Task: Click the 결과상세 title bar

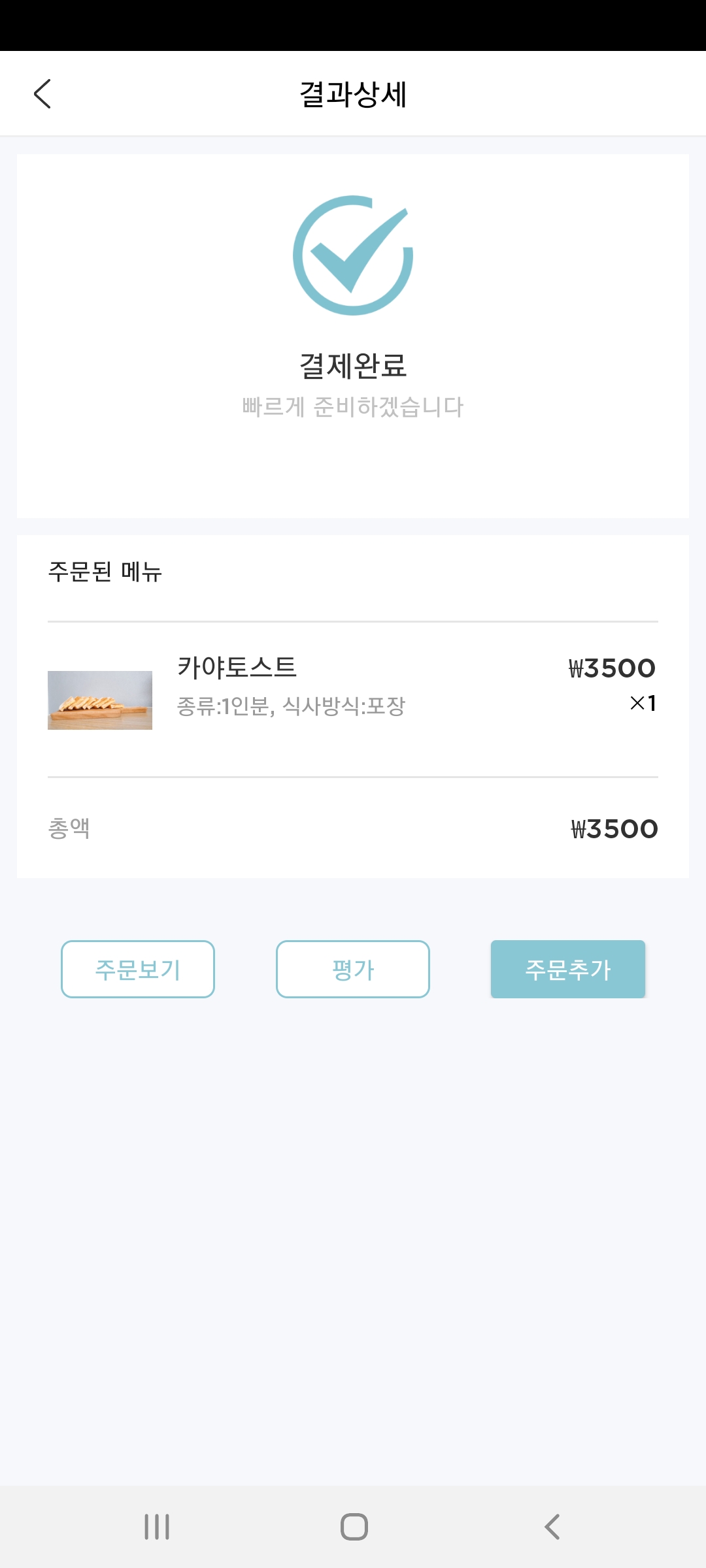Action: [x=353, y=92]
